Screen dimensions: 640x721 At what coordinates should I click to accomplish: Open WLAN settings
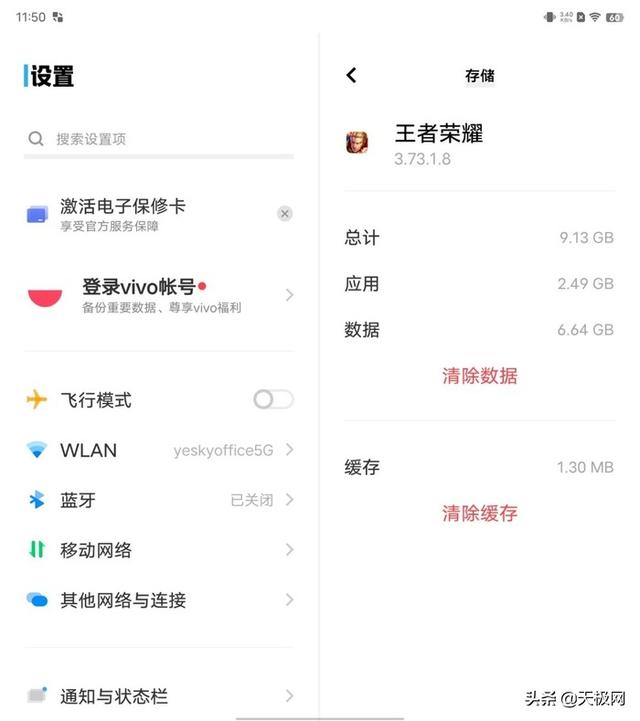159,450
